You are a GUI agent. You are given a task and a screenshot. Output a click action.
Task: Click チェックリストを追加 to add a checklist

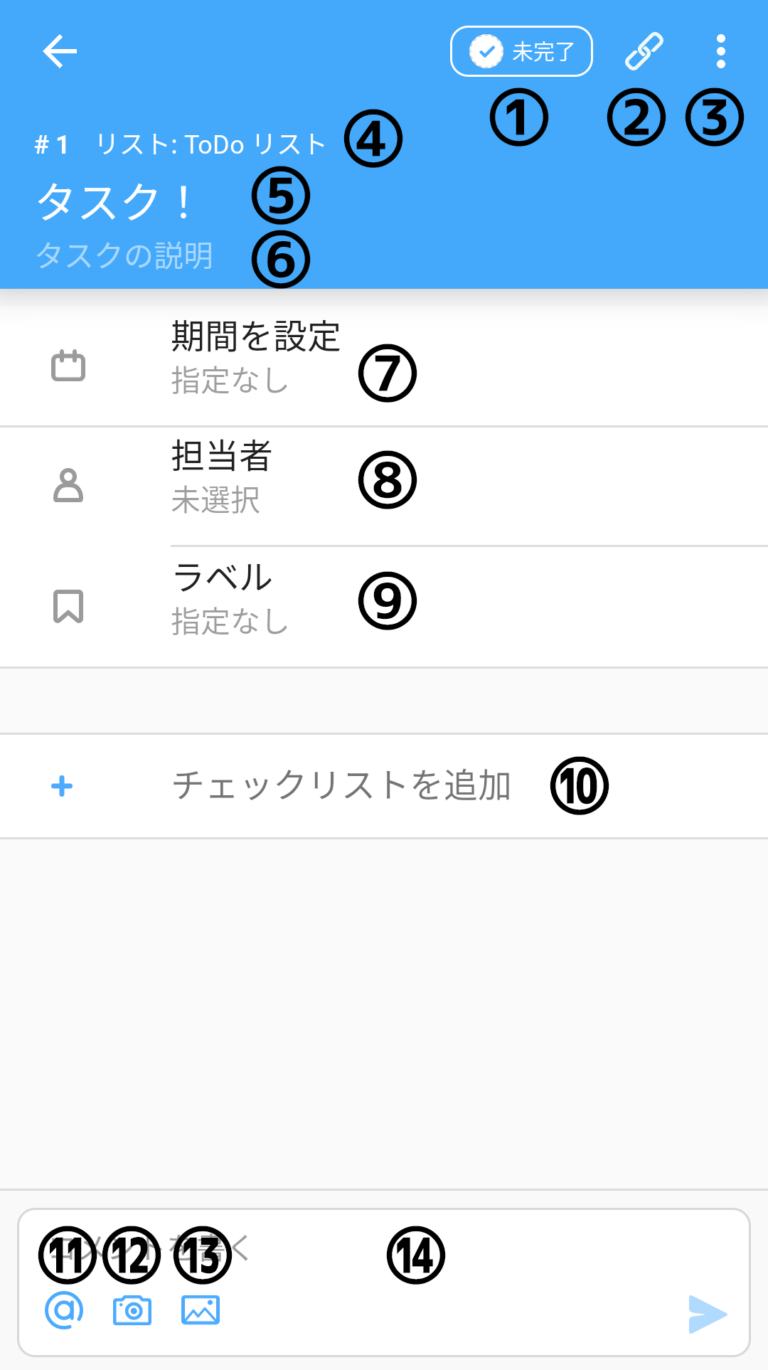click(340, 786)
